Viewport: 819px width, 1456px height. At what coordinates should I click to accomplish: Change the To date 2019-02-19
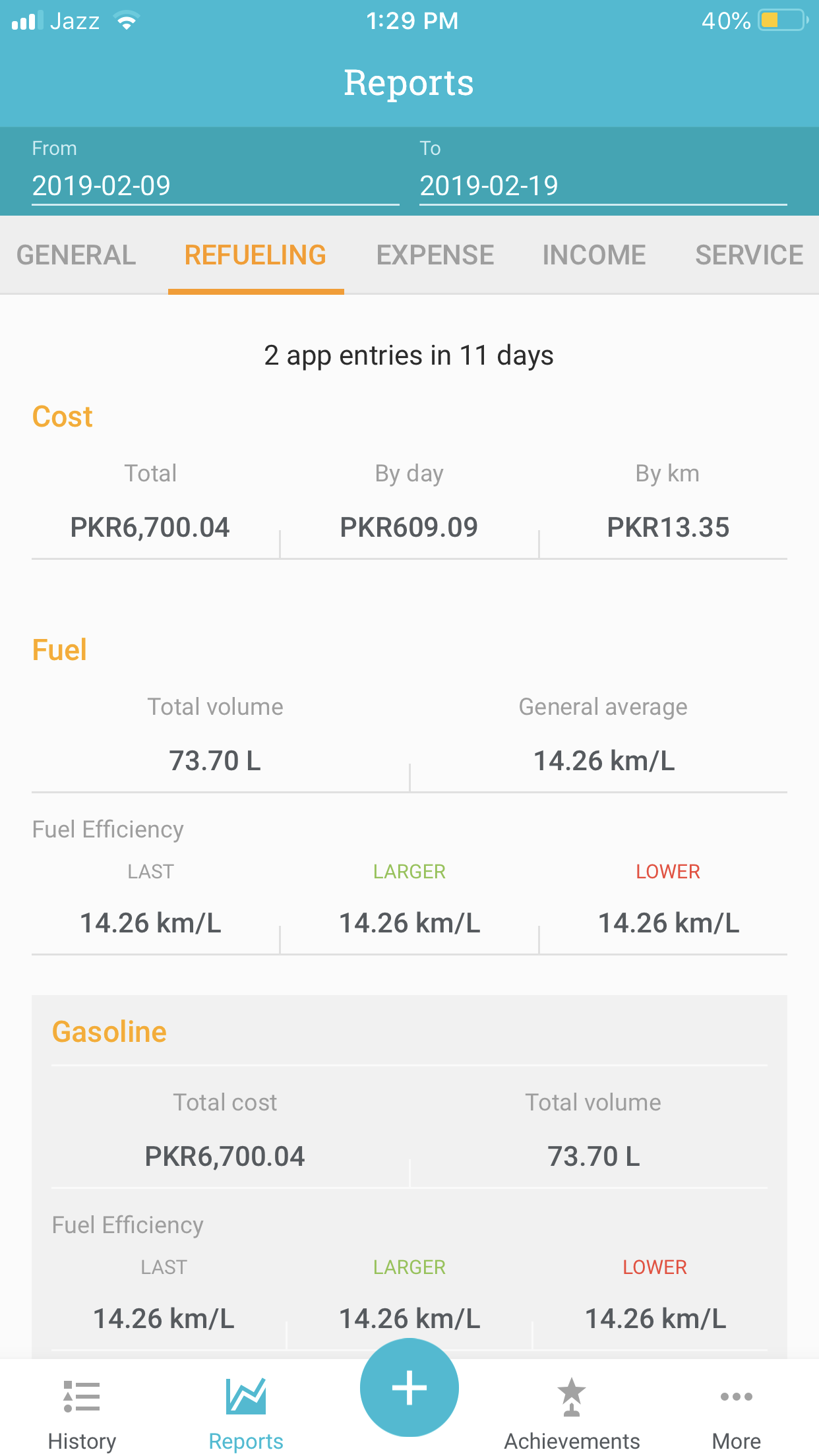[603, 185]
